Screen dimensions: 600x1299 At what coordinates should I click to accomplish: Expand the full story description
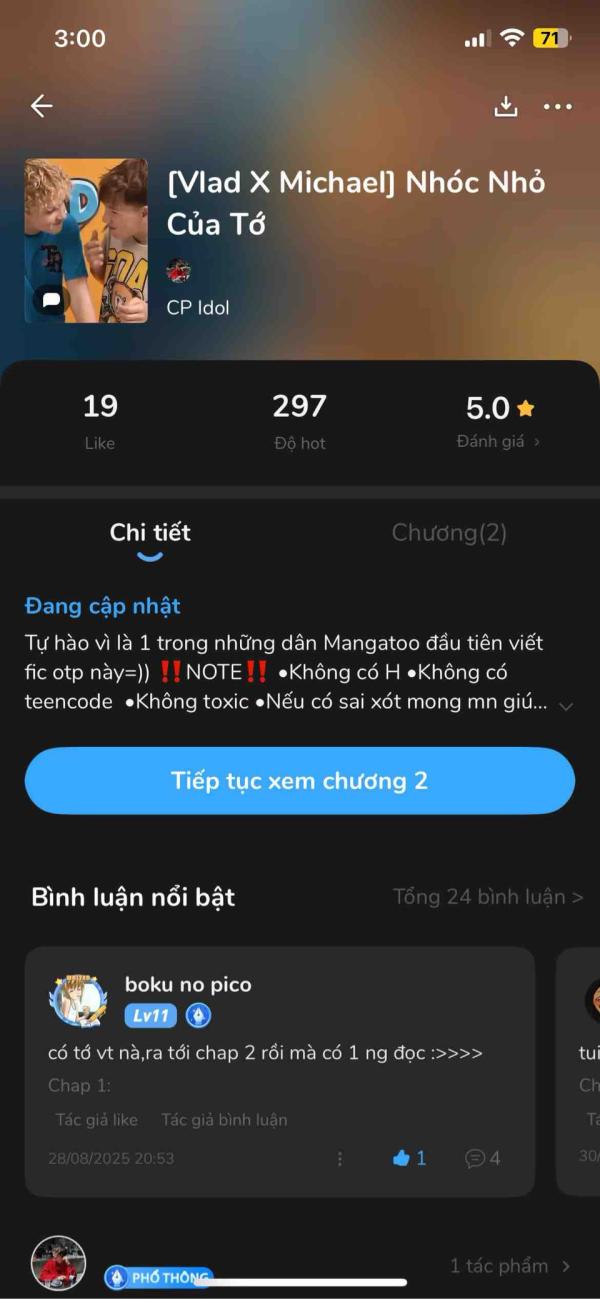[566, 705]
